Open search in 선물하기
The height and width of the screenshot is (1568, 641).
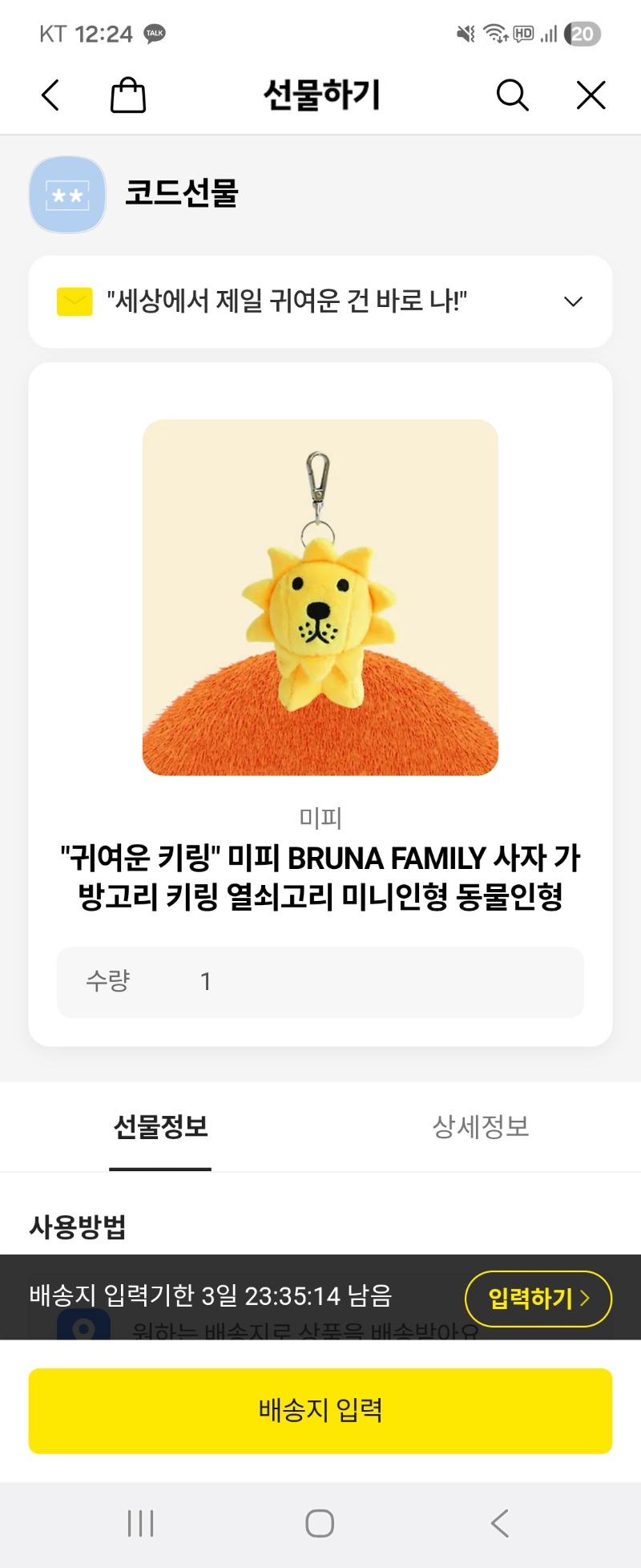click(512, 95)
